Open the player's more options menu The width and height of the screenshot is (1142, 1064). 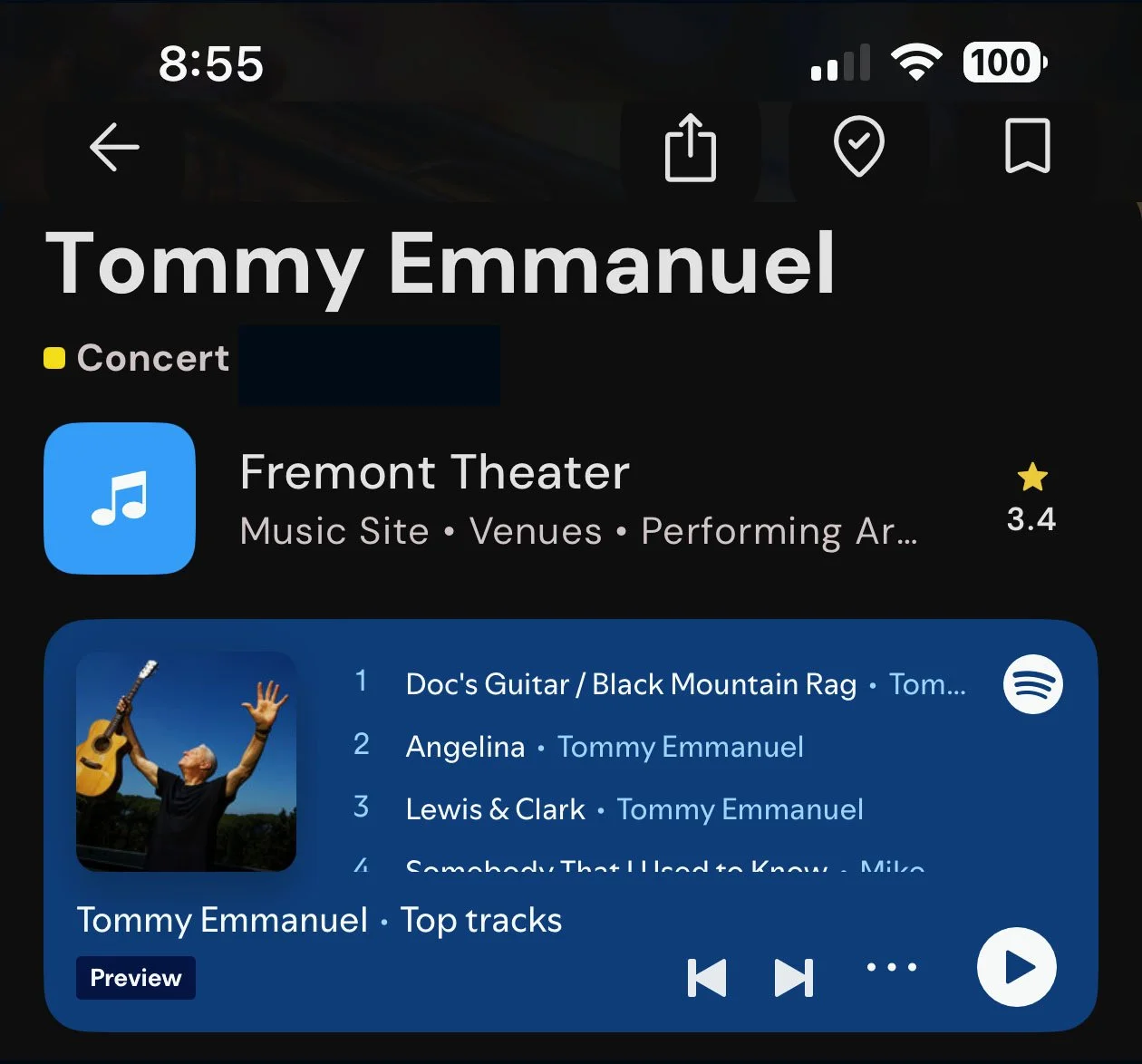(x=892, y=967)
